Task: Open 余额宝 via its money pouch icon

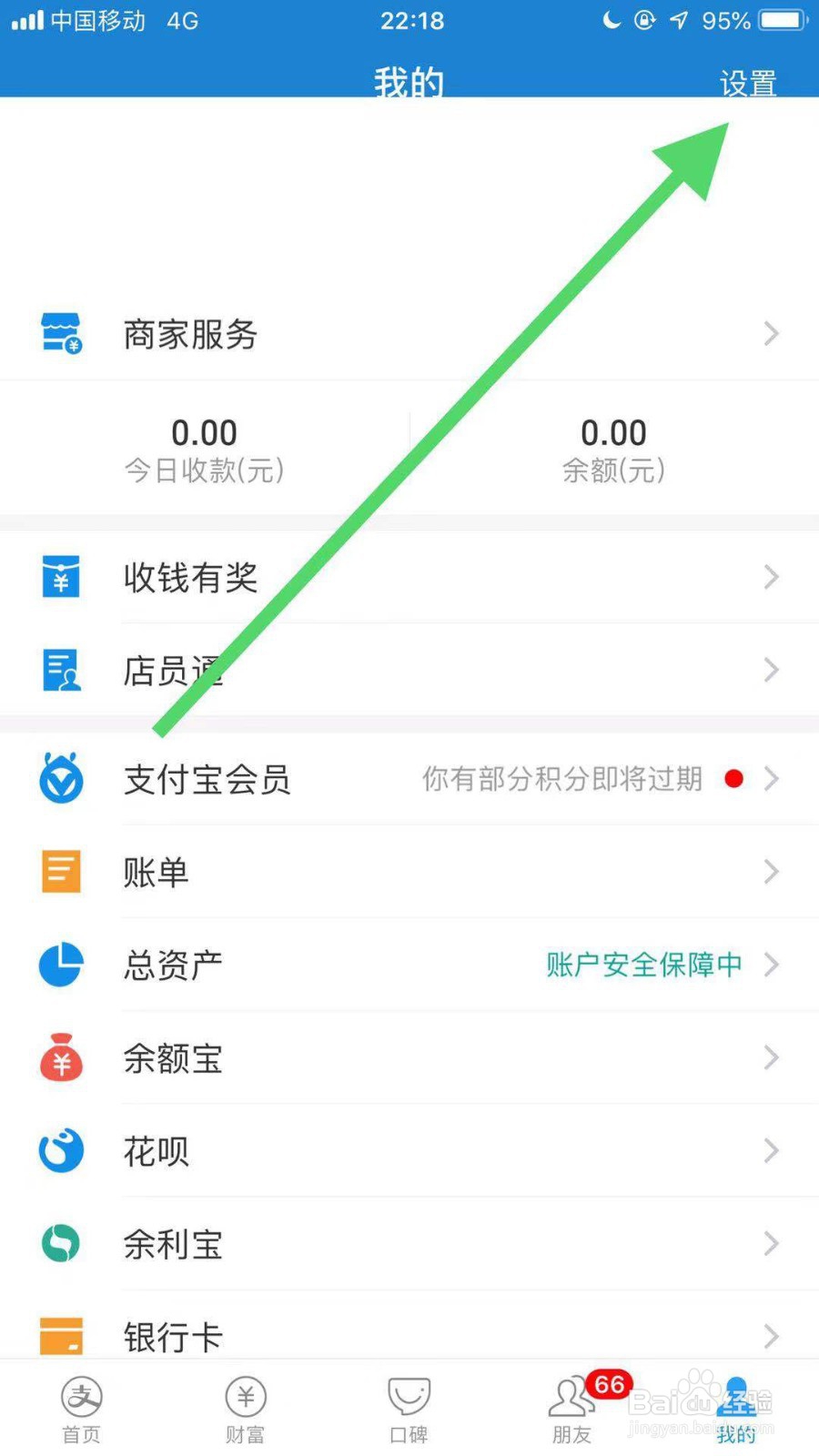Action: pos(60,1058)
